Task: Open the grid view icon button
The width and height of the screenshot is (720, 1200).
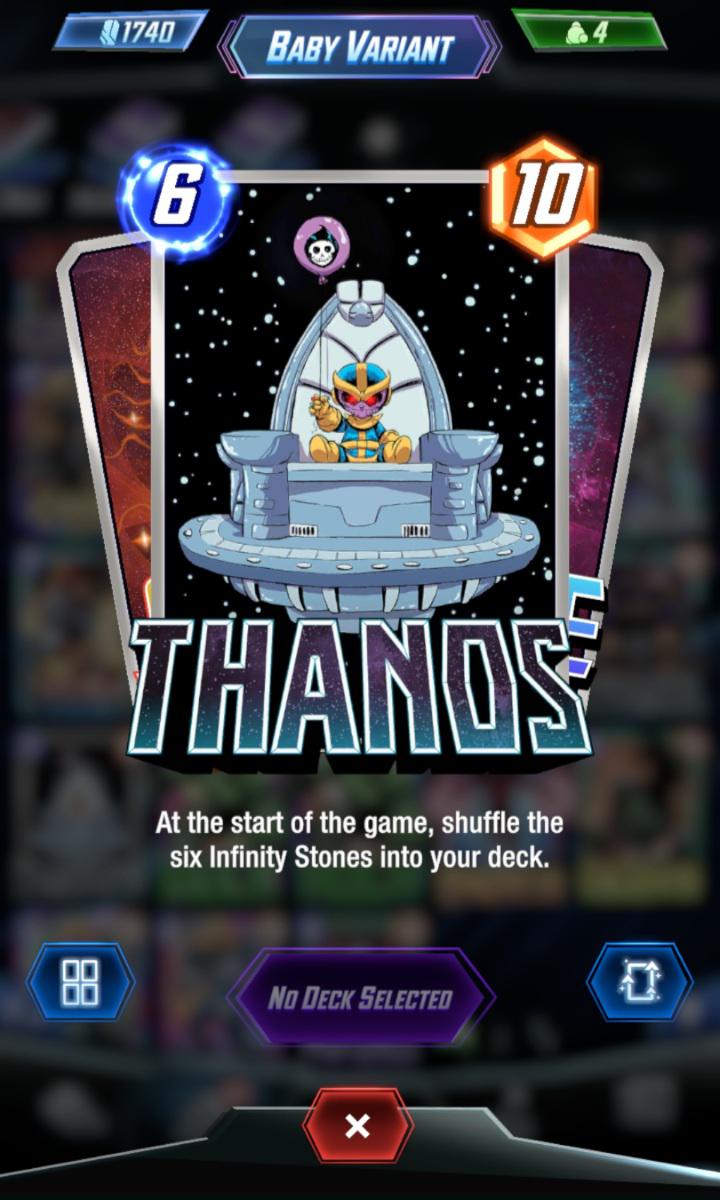Action: click(80, 982)
